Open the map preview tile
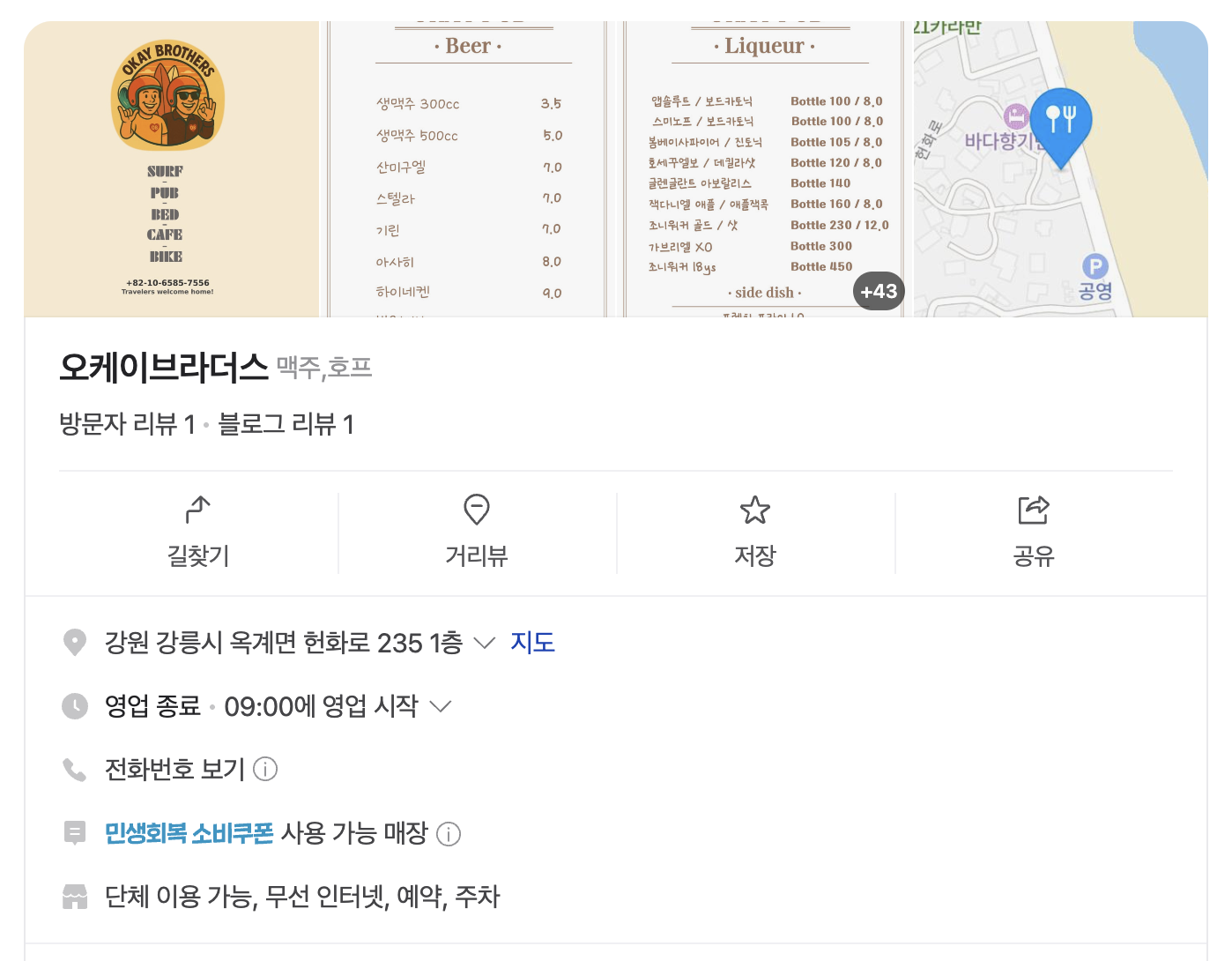 pyautogui.click(x=1059, y=169)
